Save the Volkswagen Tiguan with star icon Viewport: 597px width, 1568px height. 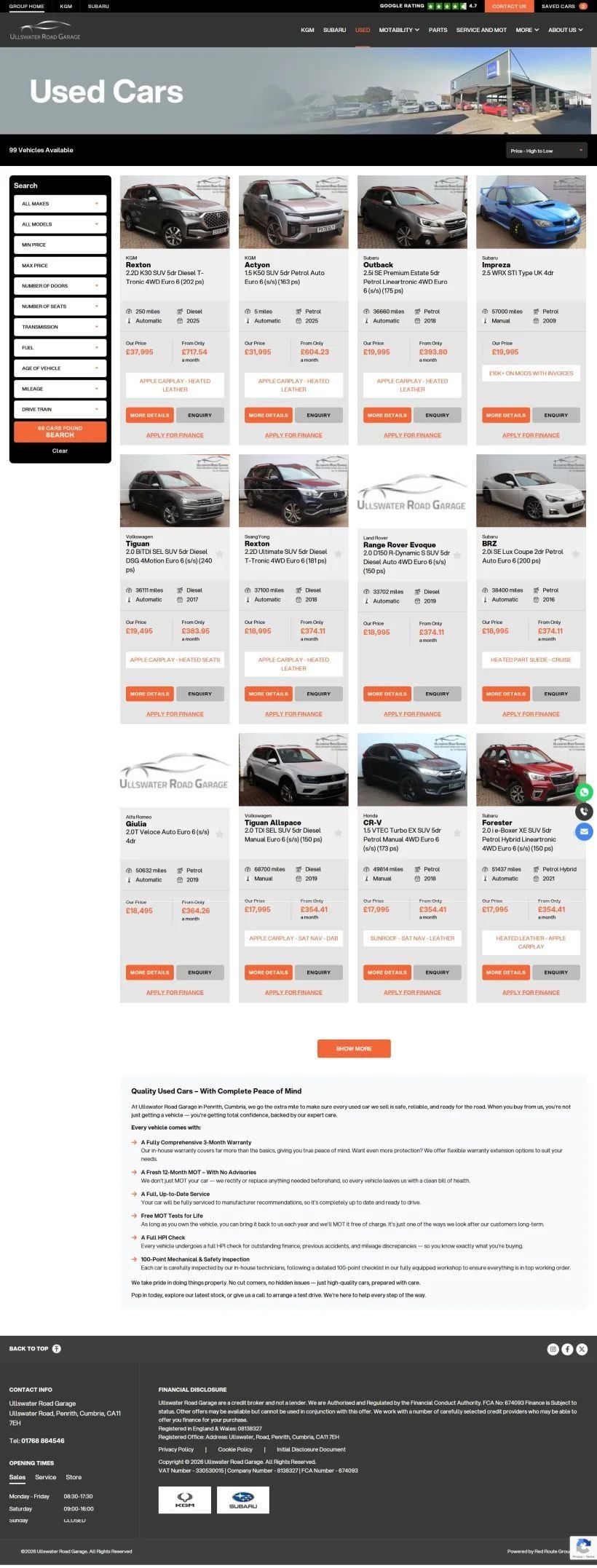(x=219, y=554)
